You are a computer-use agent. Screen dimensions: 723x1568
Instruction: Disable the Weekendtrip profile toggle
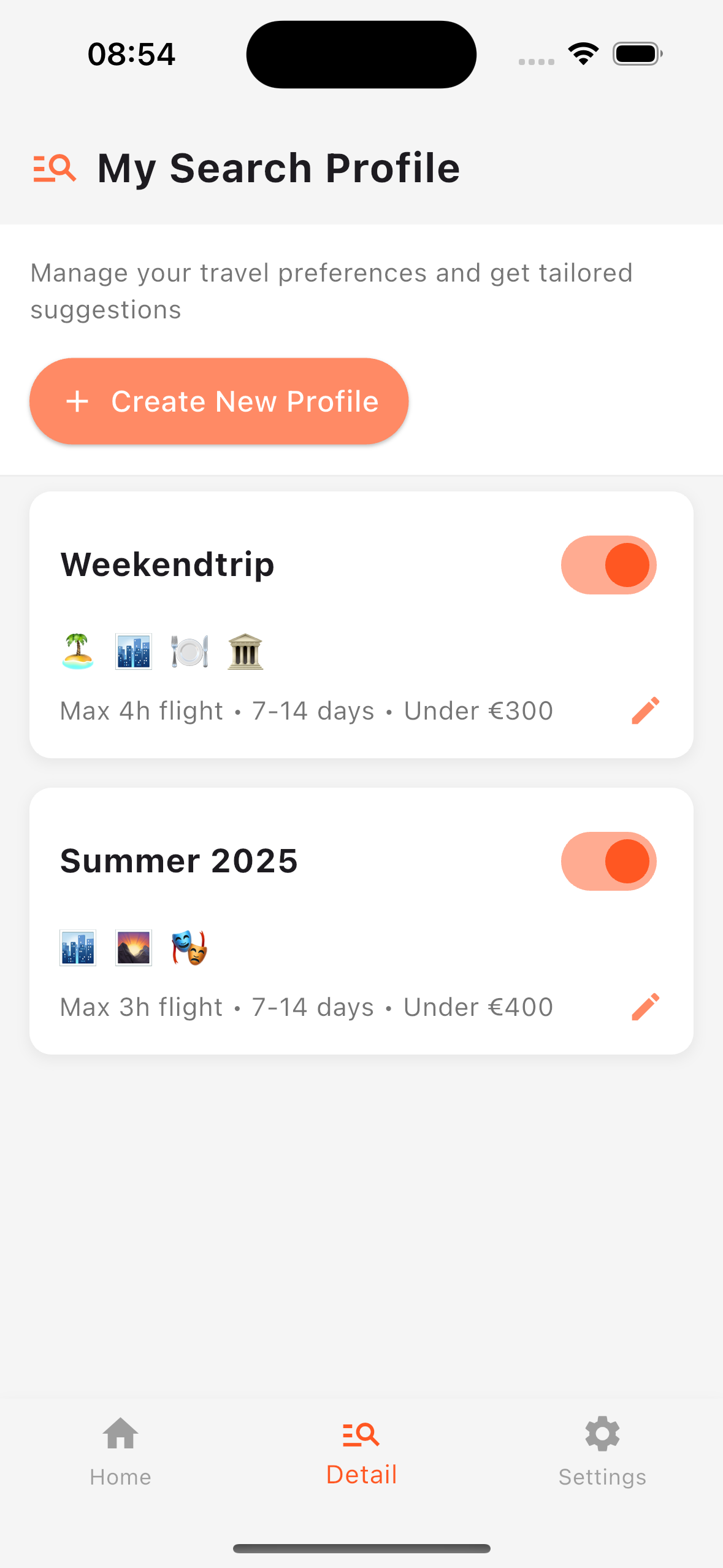(x=608, y=564)
